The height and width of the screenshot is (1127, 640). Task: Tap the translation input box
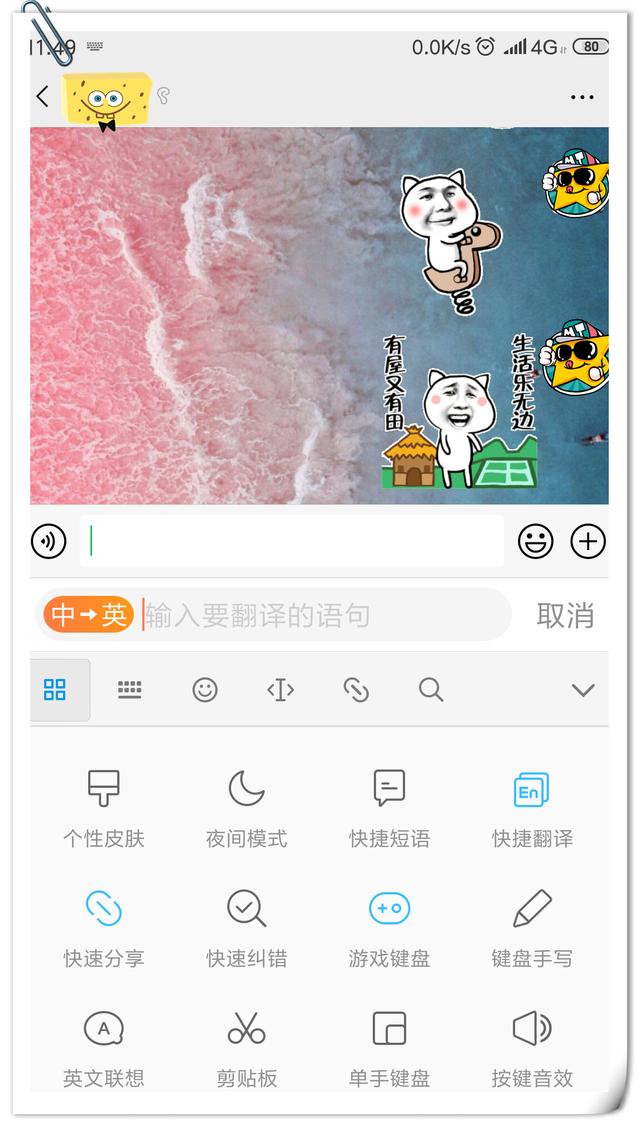click(x=325, y=615)
